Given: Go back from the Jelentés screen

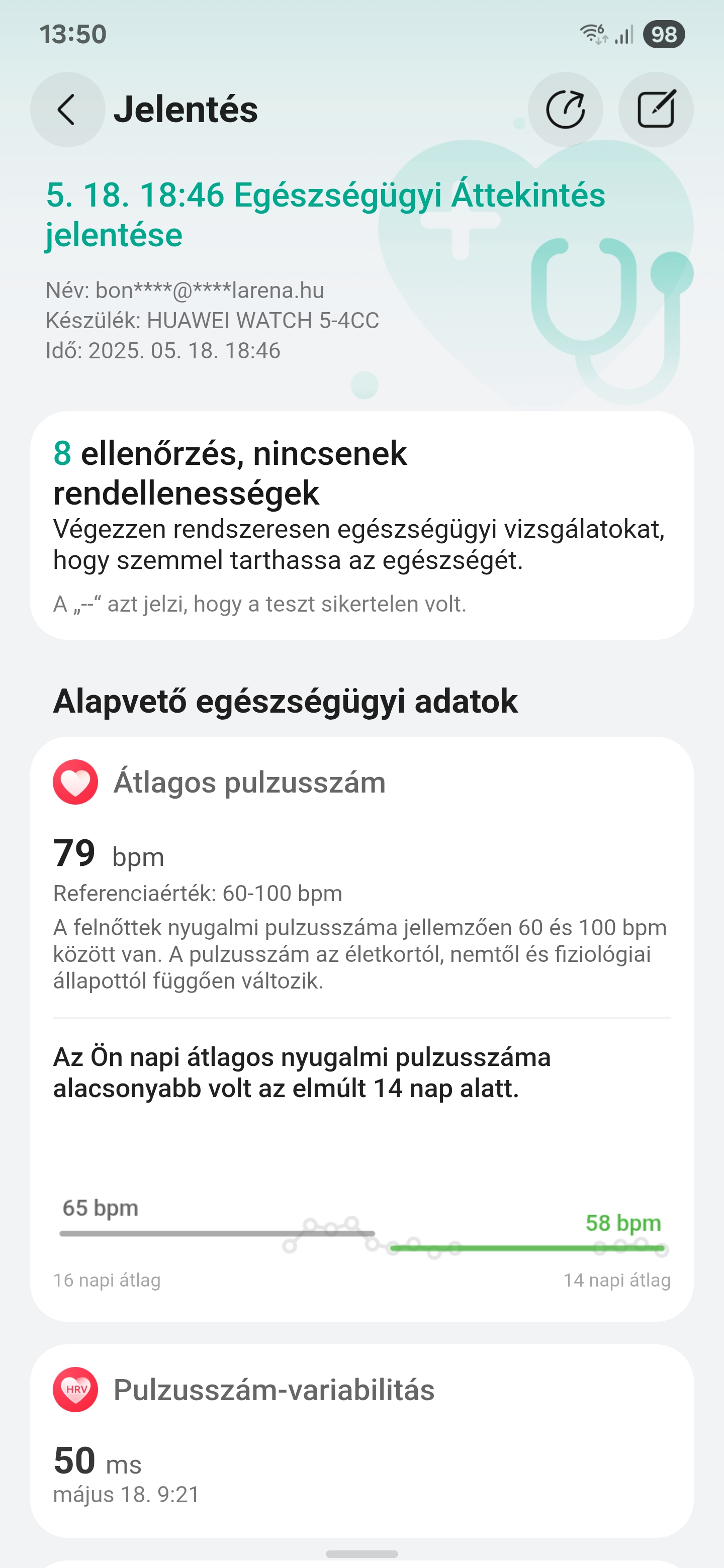Looking at the screenshot, I should click(67, 110).
